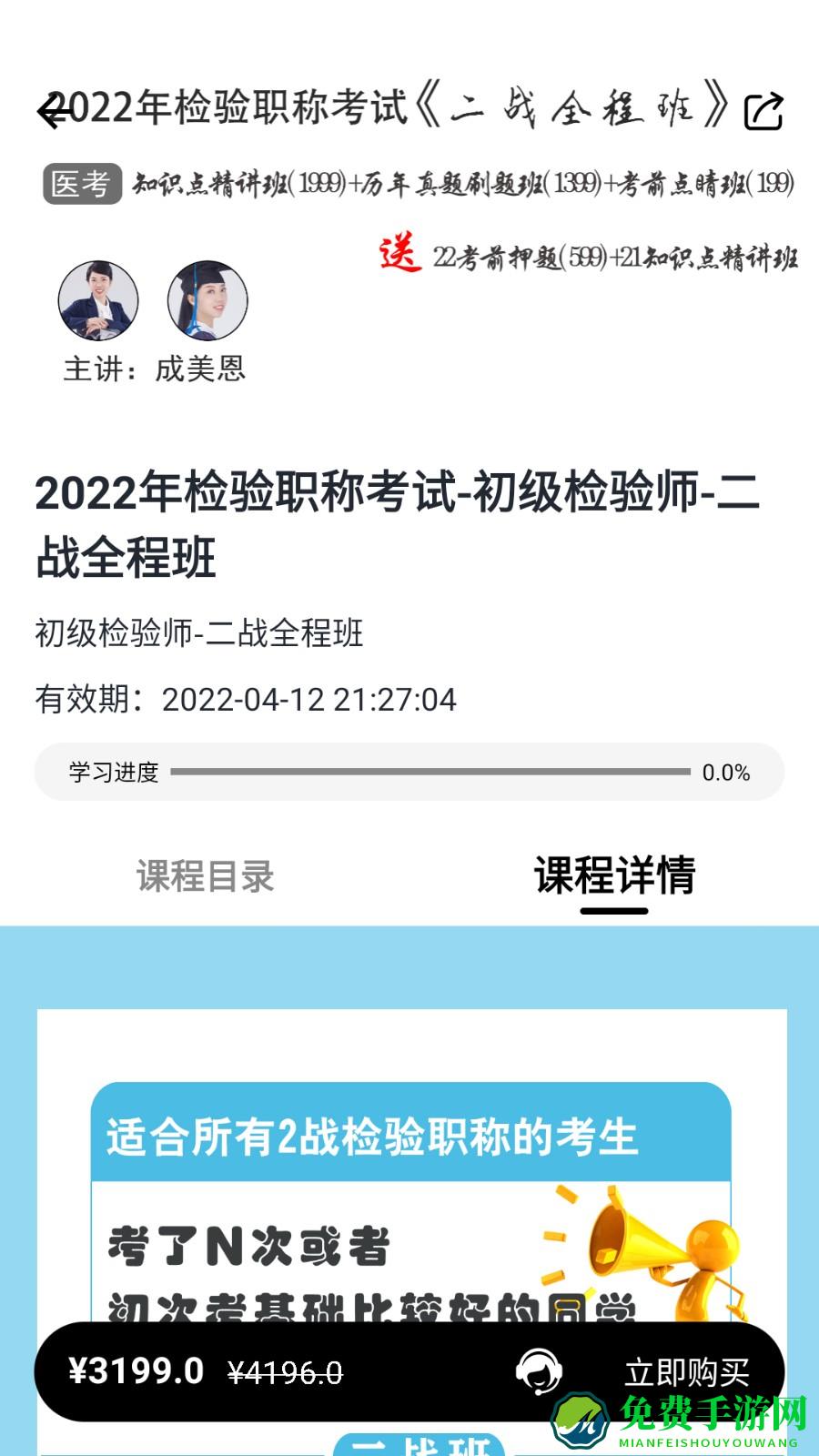Click the 有效期 expiry date text
Viewport: 819px width, 1456px height.
(246, 701)
